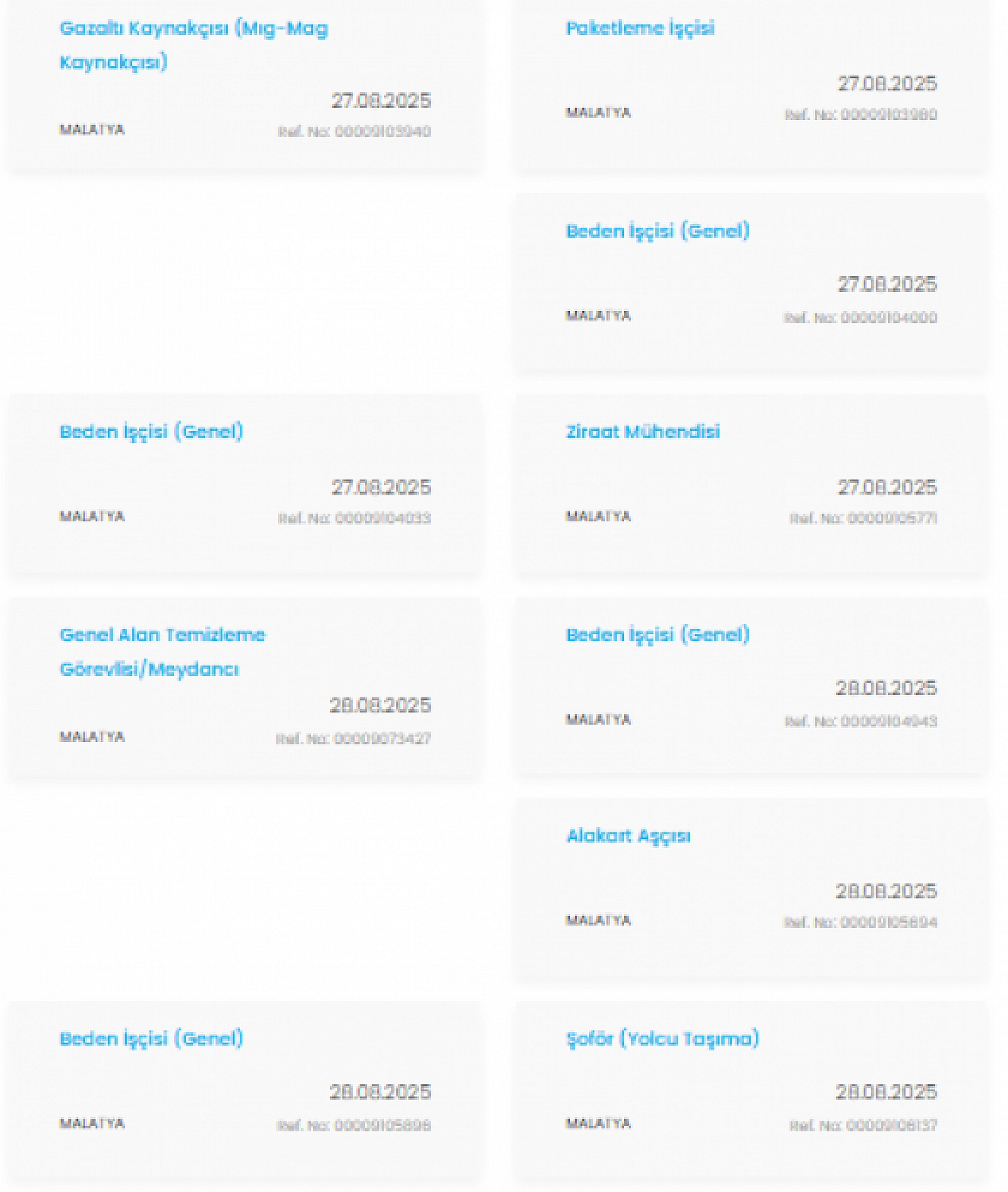Select the Alakart Aşçısı job listing
Screen dimensions: 1008x1192
(x=628, y=836)
